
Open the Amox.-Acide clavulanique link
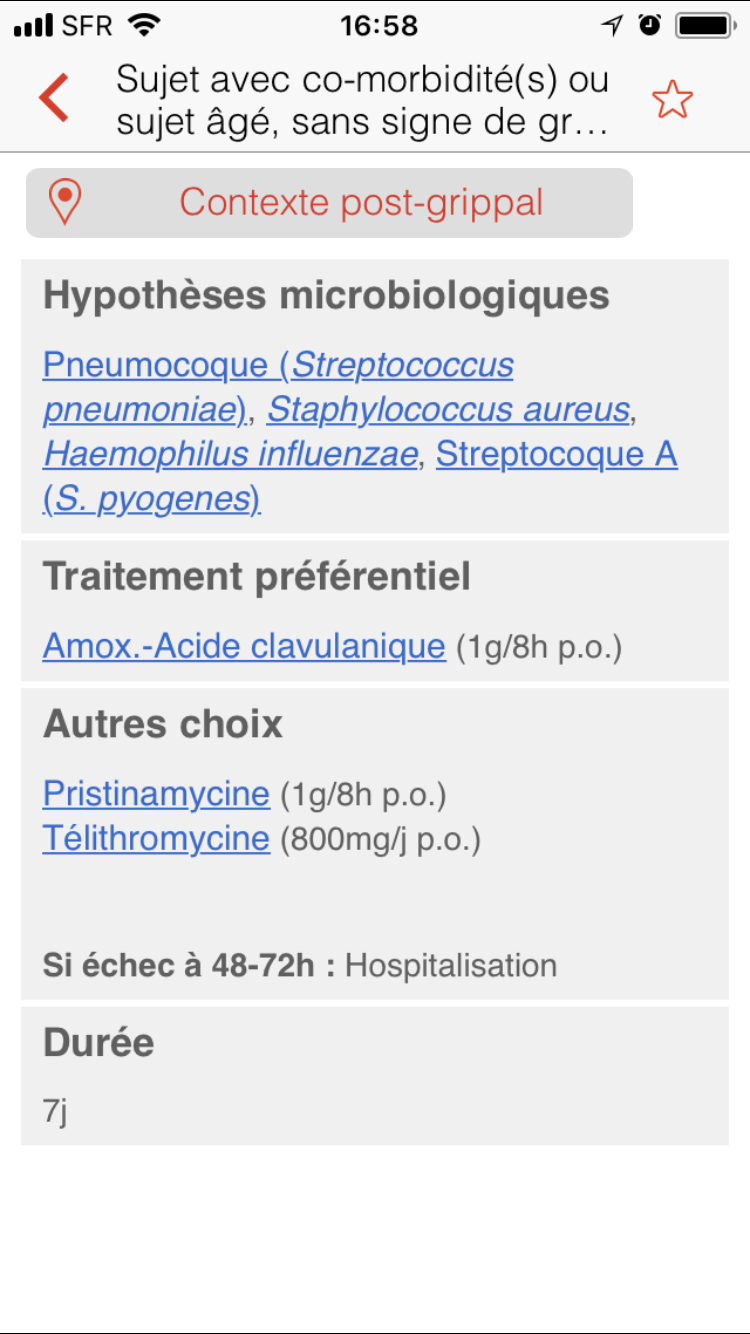[x=244, y=646]
